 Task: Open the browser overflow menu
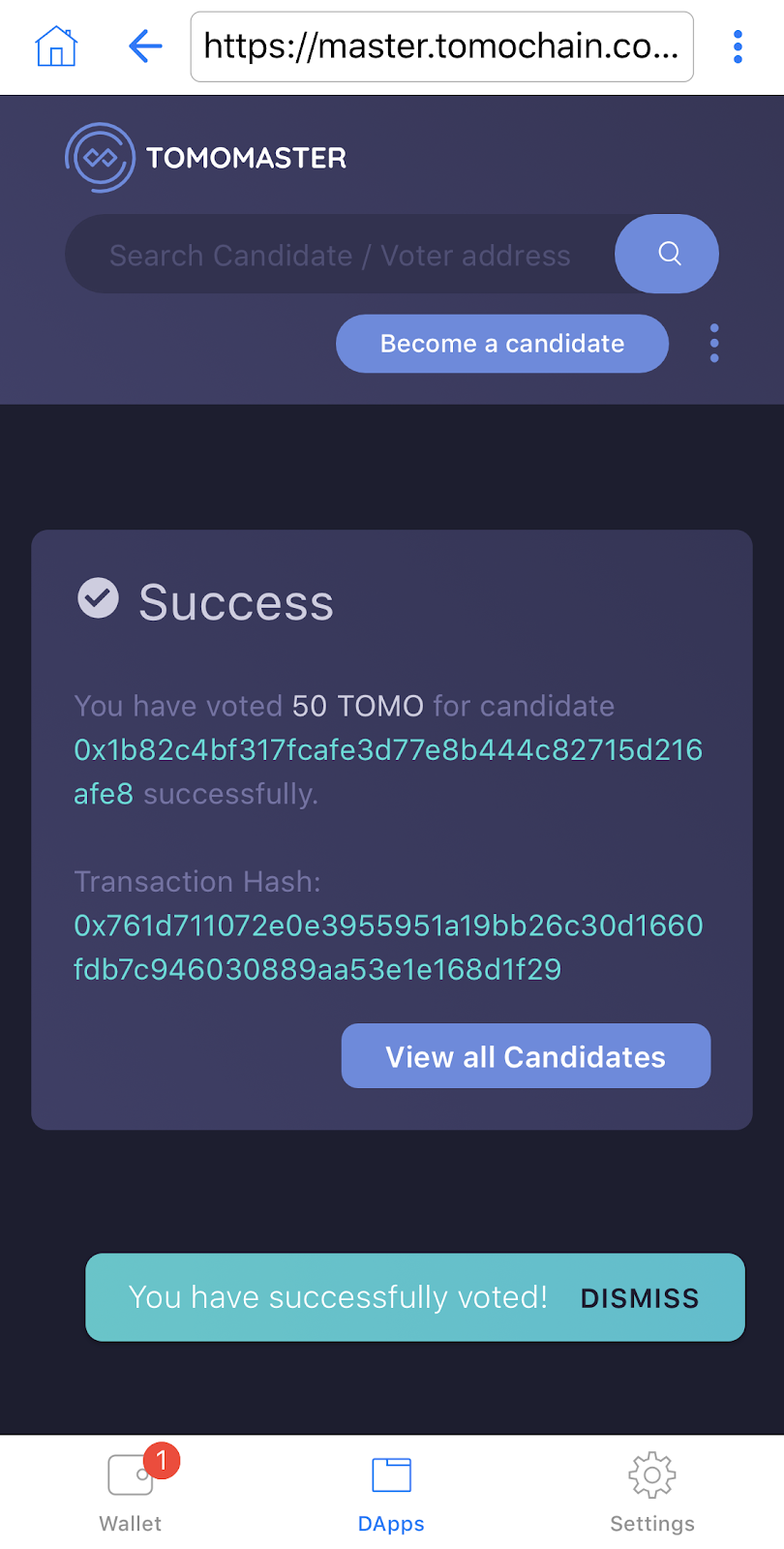tap(738, 46)
